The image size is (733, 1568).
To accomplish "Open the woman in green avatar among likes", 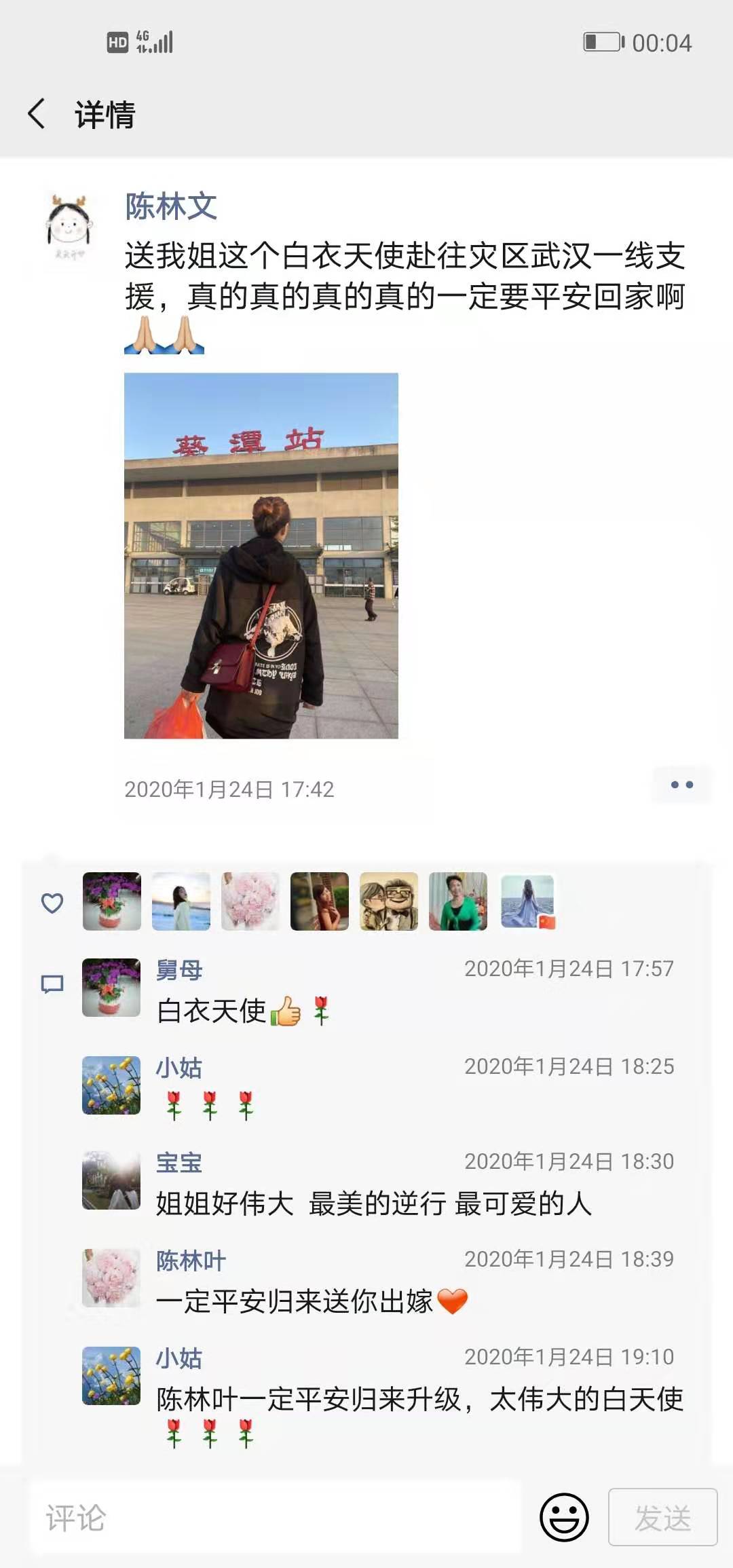I will (x=458, y=901).
